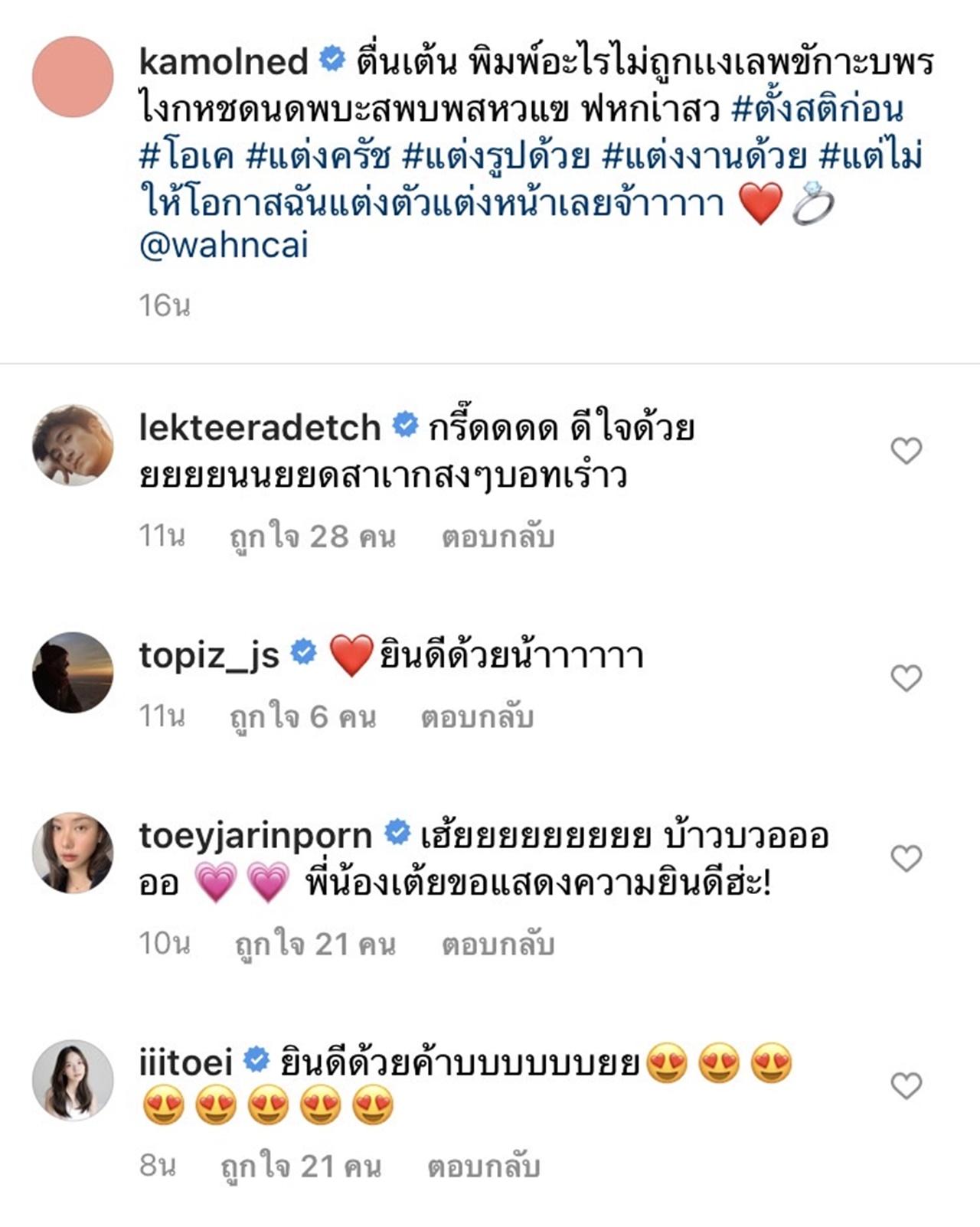The width and height of the screenshot is (980, 1227).
Task: View the 28 likes on lekteeradetch's comment
Action: [x=312, y=537]
